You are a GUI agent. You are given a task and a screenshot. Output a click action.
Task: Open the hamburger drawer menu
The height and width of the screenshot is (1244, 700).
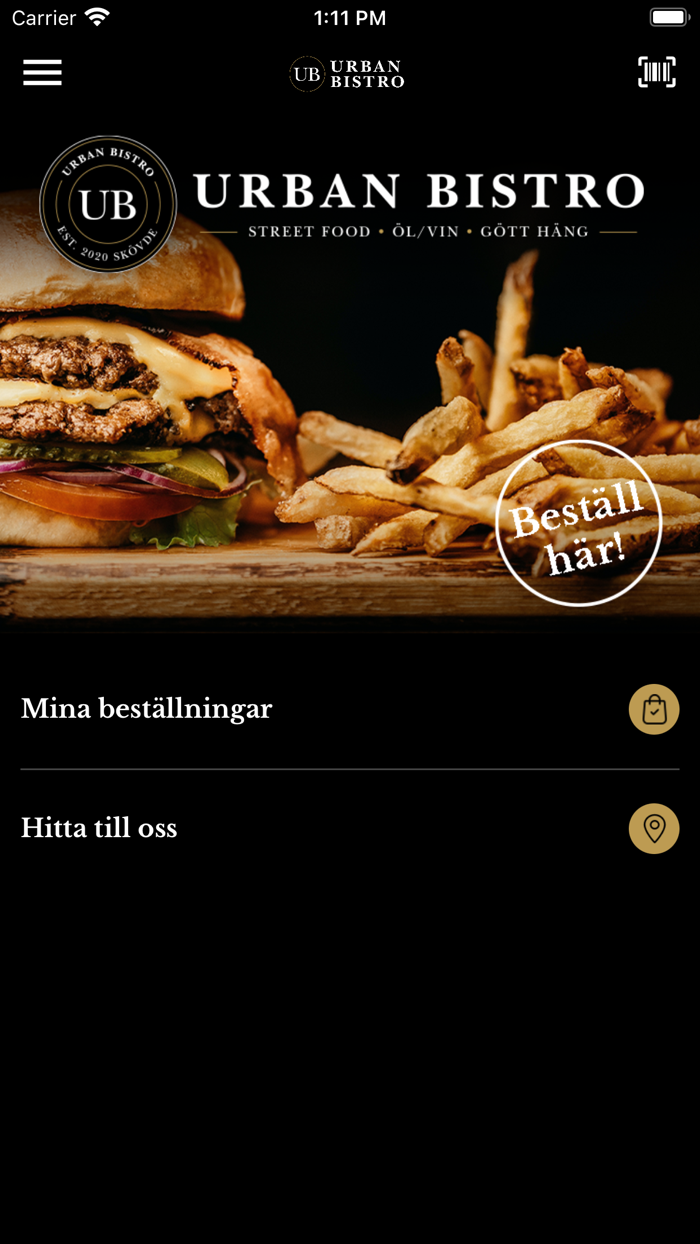[x=42, y=73]
